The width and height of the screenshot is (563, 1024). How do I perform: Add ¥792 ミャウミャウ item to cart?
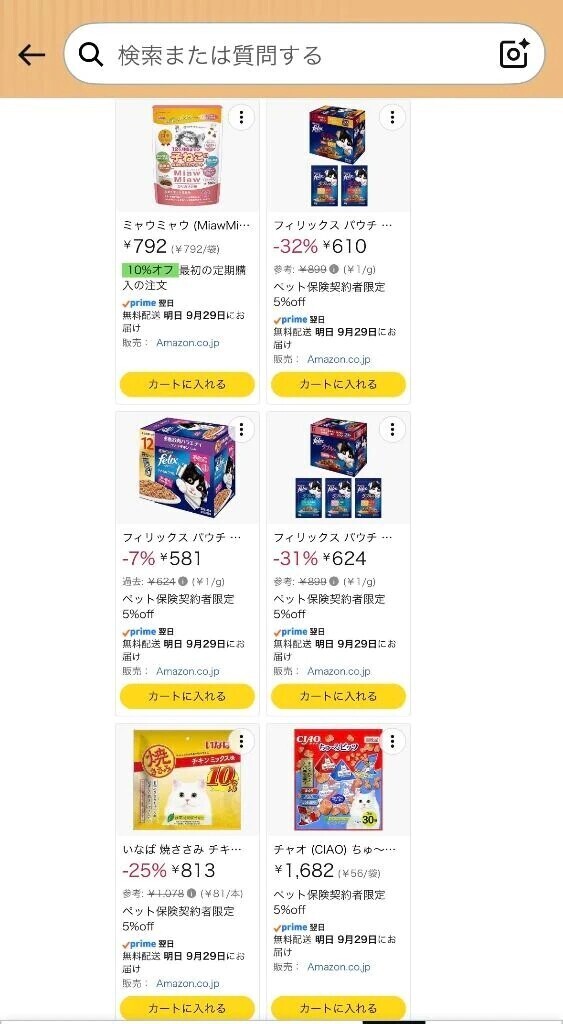(x=187, y=384)
